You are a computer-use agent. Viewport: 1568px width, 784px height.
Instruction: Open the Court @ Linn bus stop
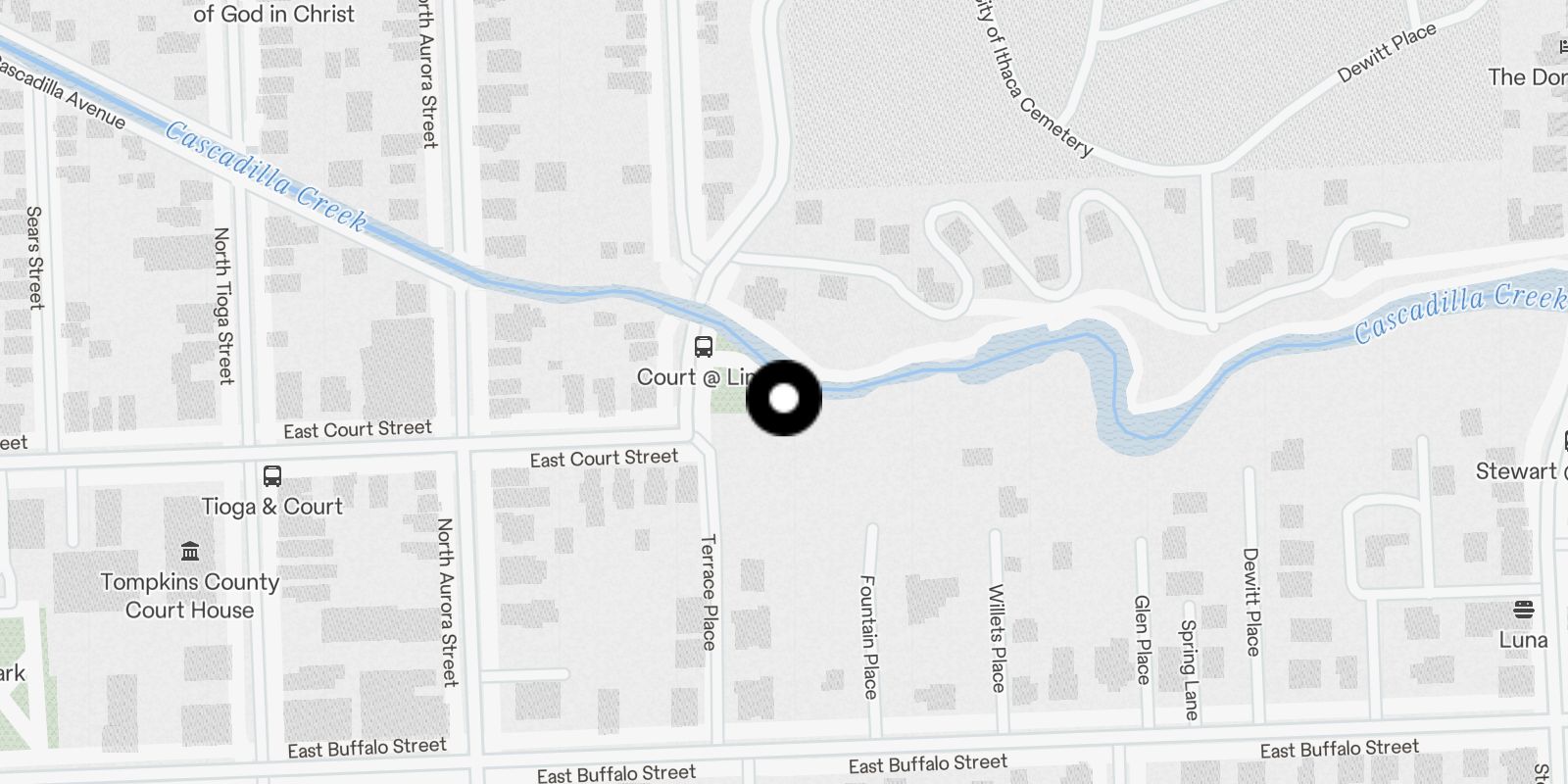click(704, 346)
